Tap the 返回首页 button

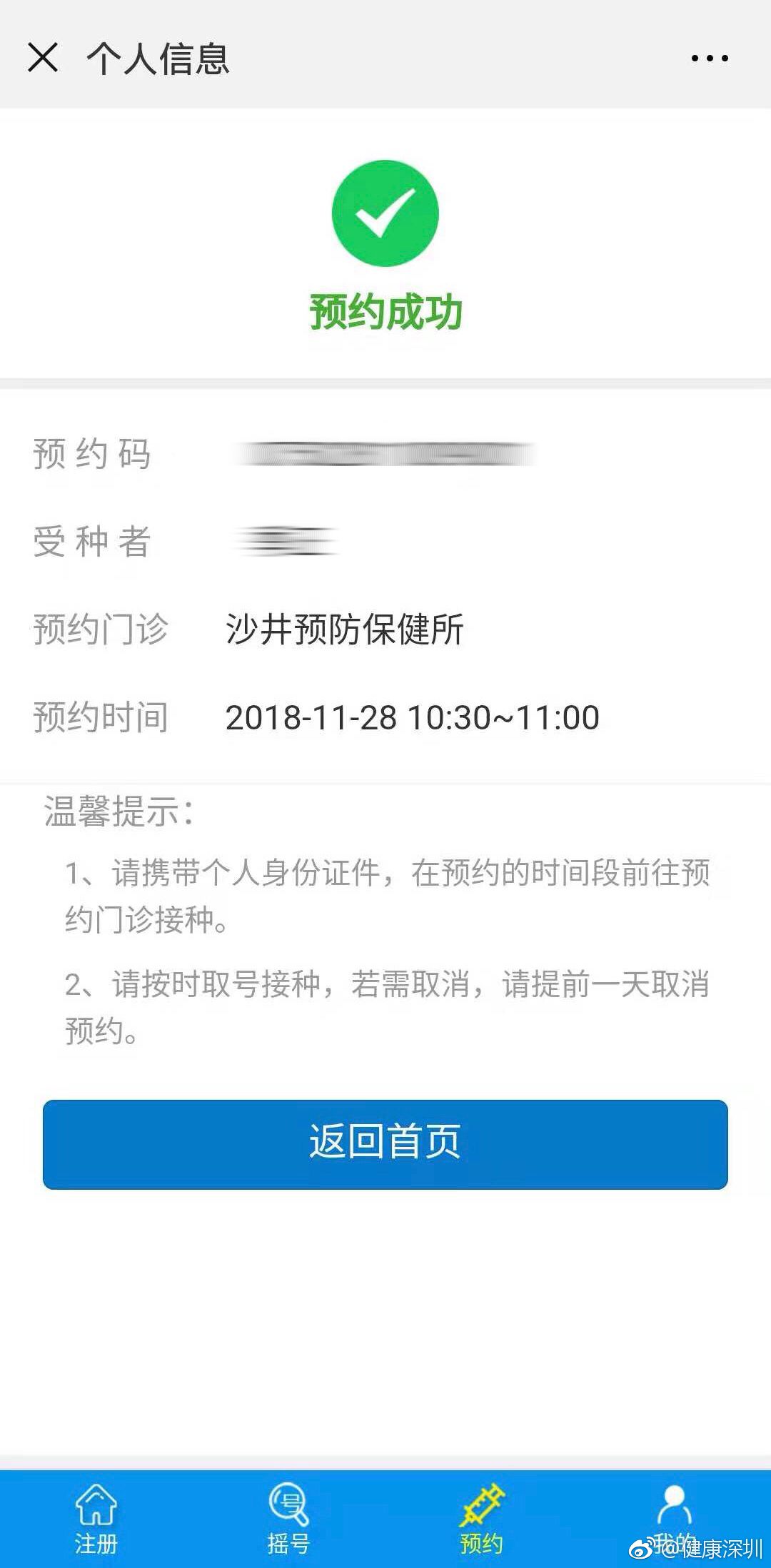click(385, 1144)
